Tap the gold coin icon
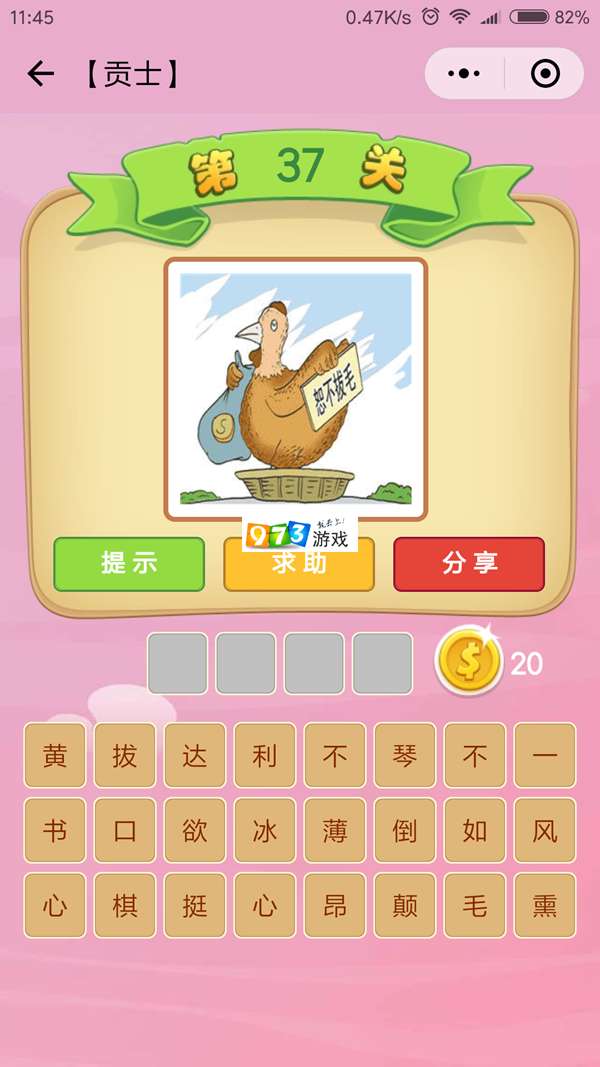Image resolution: width=600 pixels, height=1067 pixels. tap(468, 663)
